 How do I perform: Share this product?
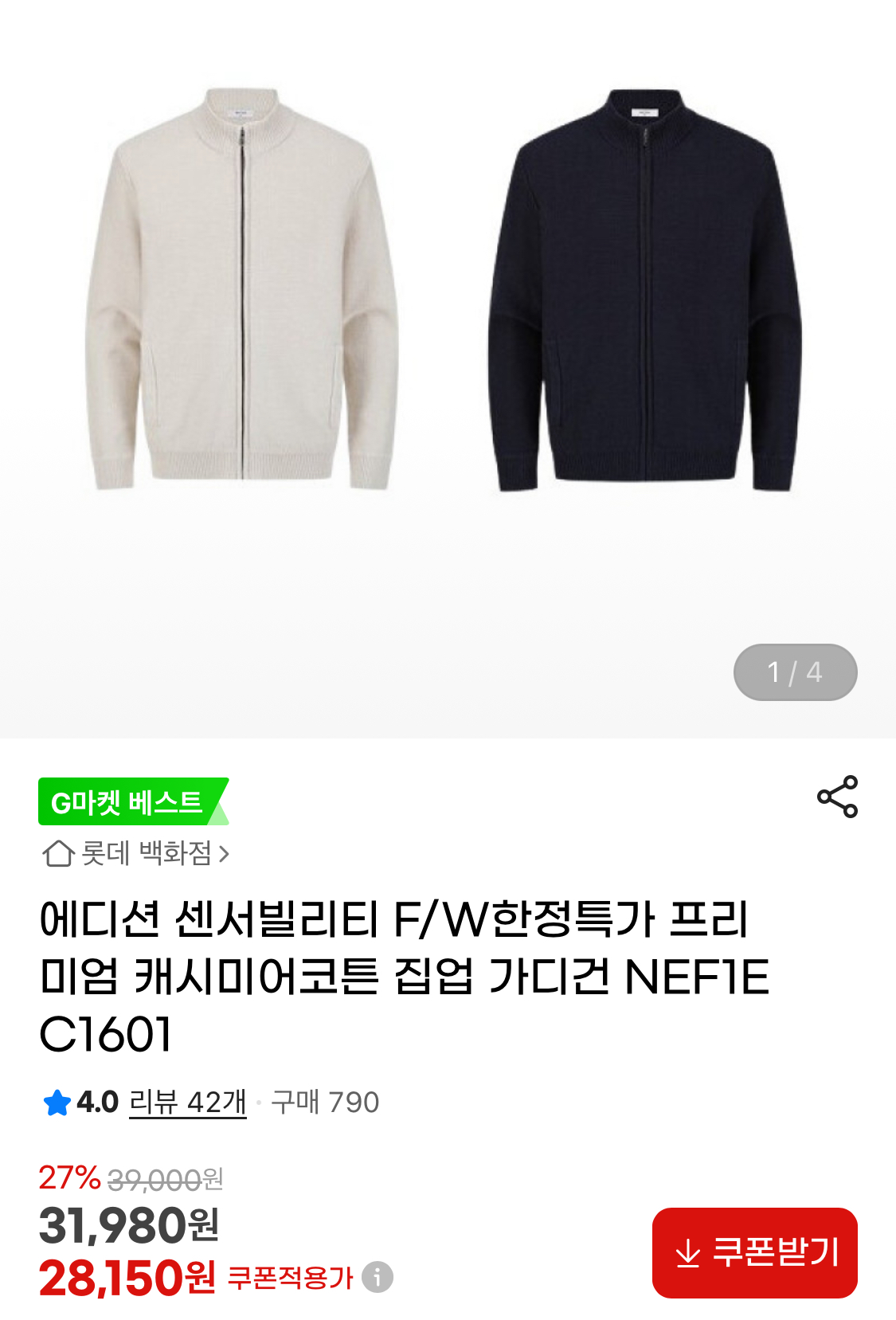[x=837, y=797]
